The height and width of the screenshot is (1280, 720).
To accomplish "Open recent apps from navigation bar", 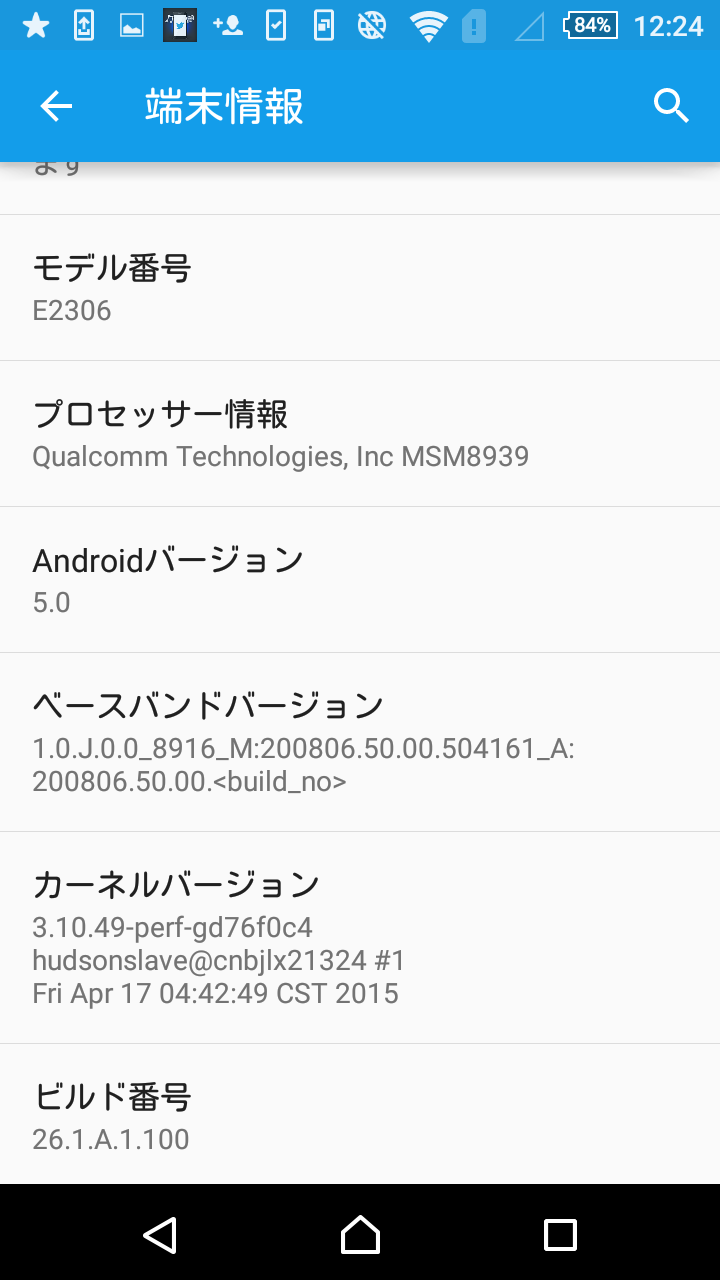I will pyautogui.click(x=560, y=1235).
